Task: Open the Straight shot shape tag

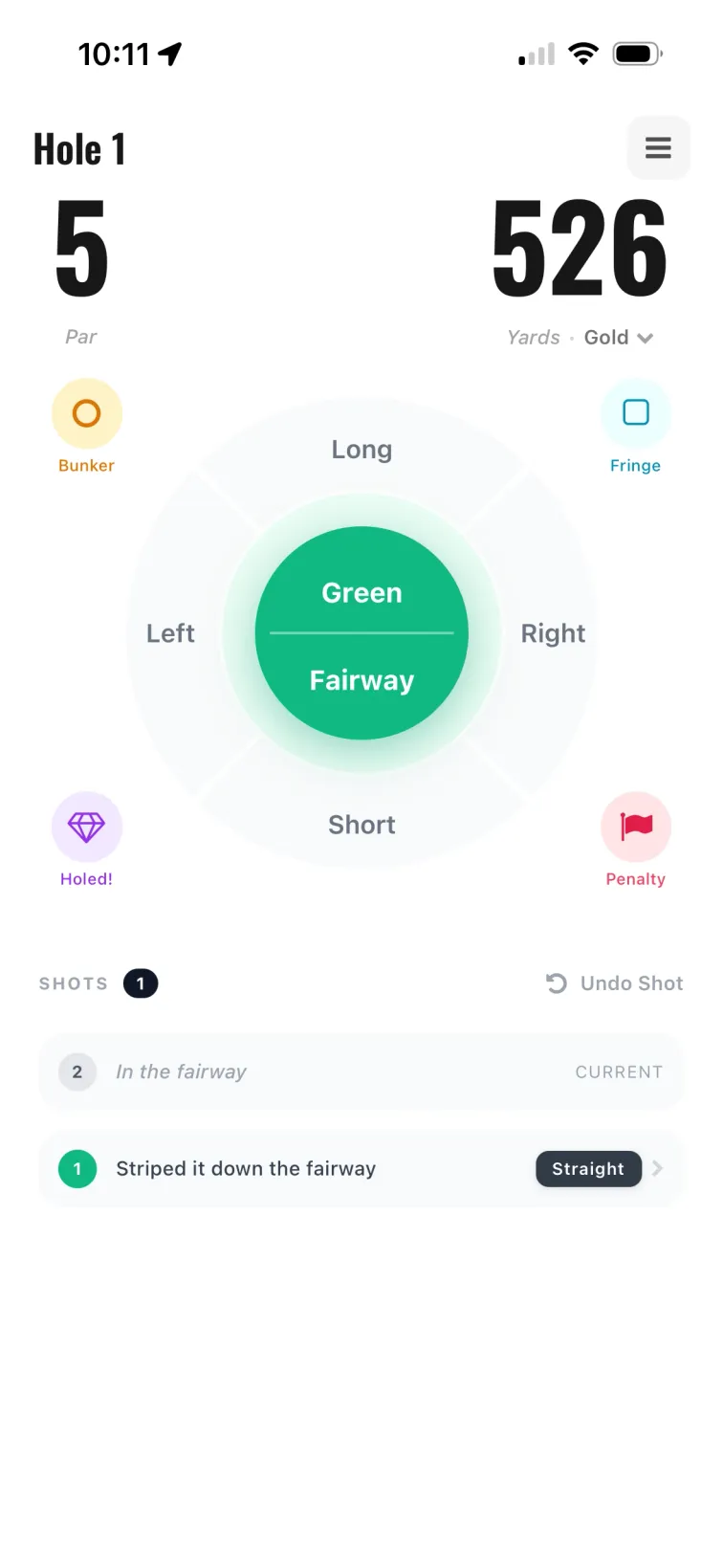Action: click(x=588, y=1168)
